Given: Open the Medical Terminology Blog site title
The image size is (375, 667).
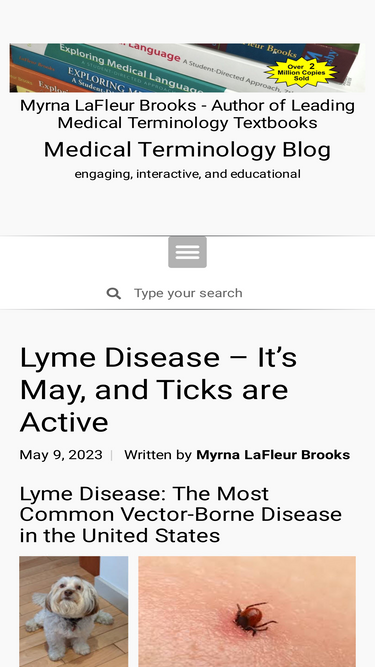Looking at the screenshot, I should click(x=188, y=150).
